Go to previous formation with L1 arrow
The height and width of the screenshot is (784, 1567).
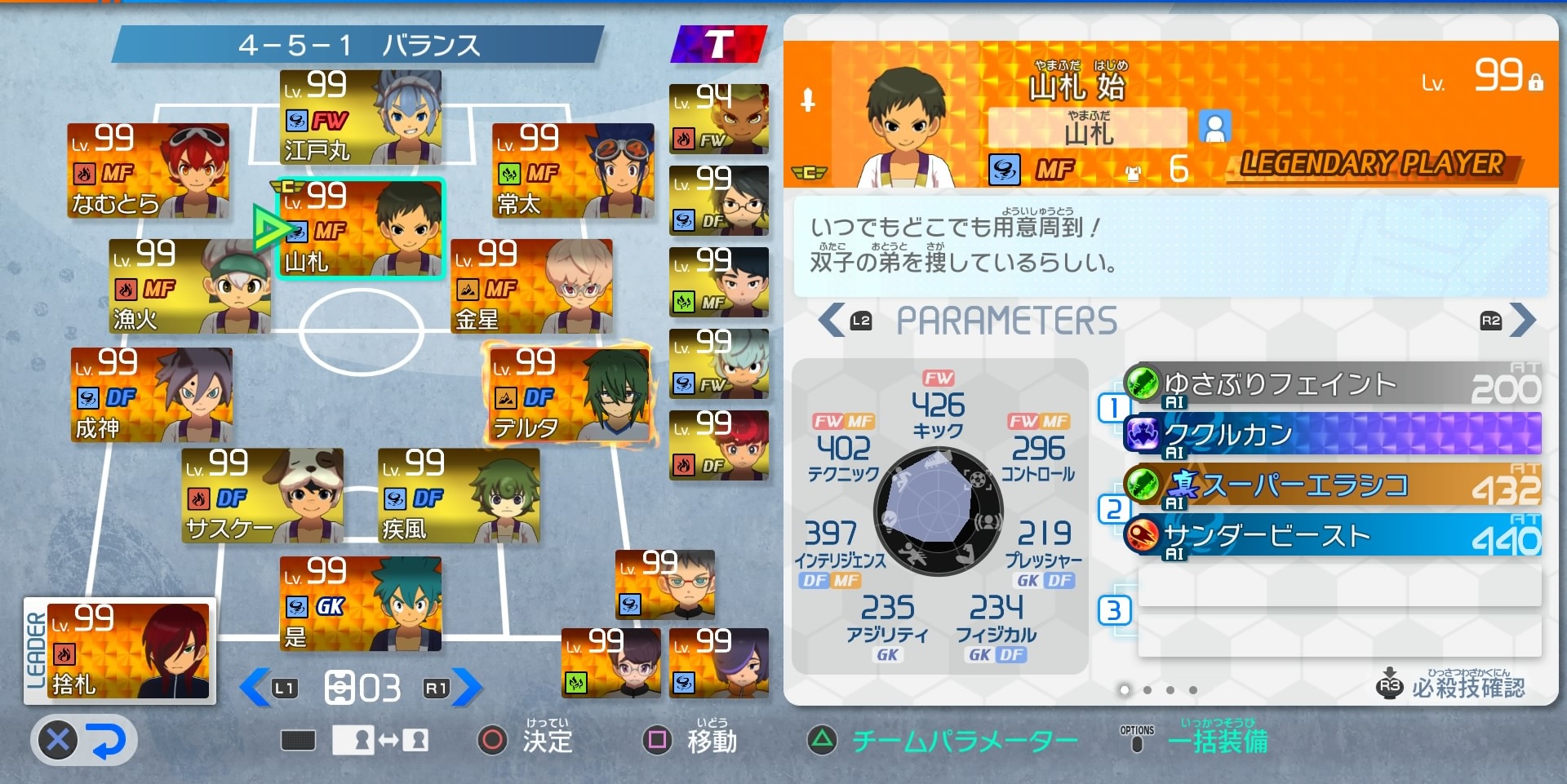click(269, 688)
